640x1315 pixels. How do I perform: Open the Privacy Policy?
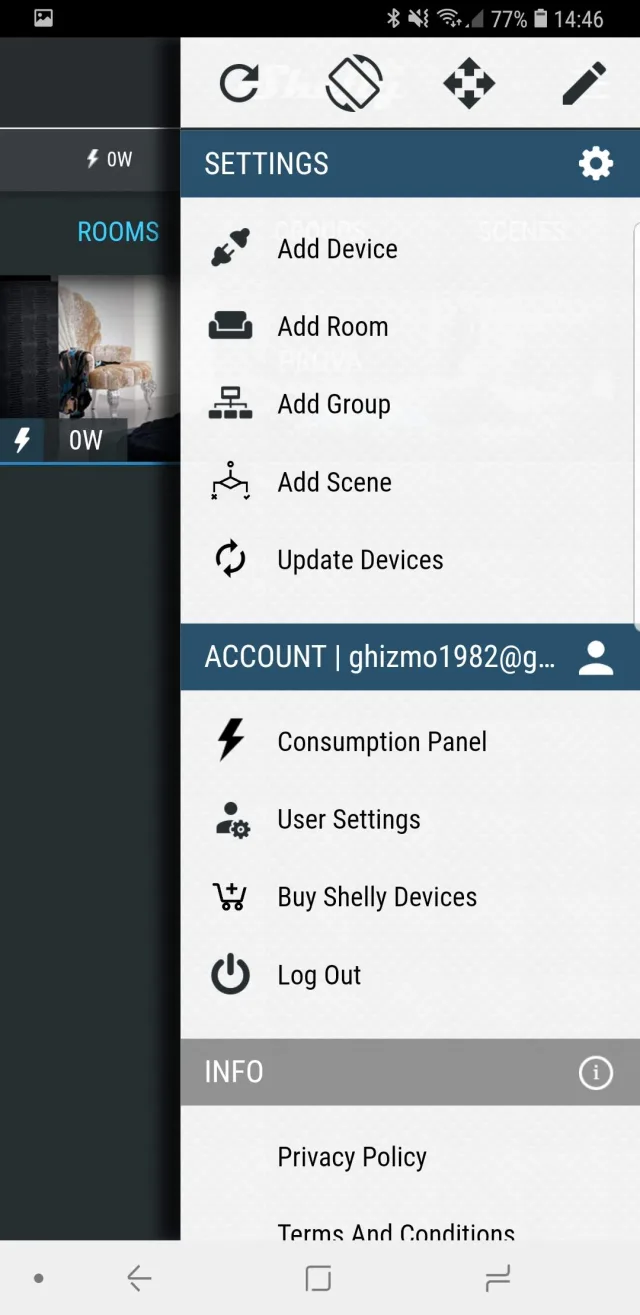click(352, 1157)
